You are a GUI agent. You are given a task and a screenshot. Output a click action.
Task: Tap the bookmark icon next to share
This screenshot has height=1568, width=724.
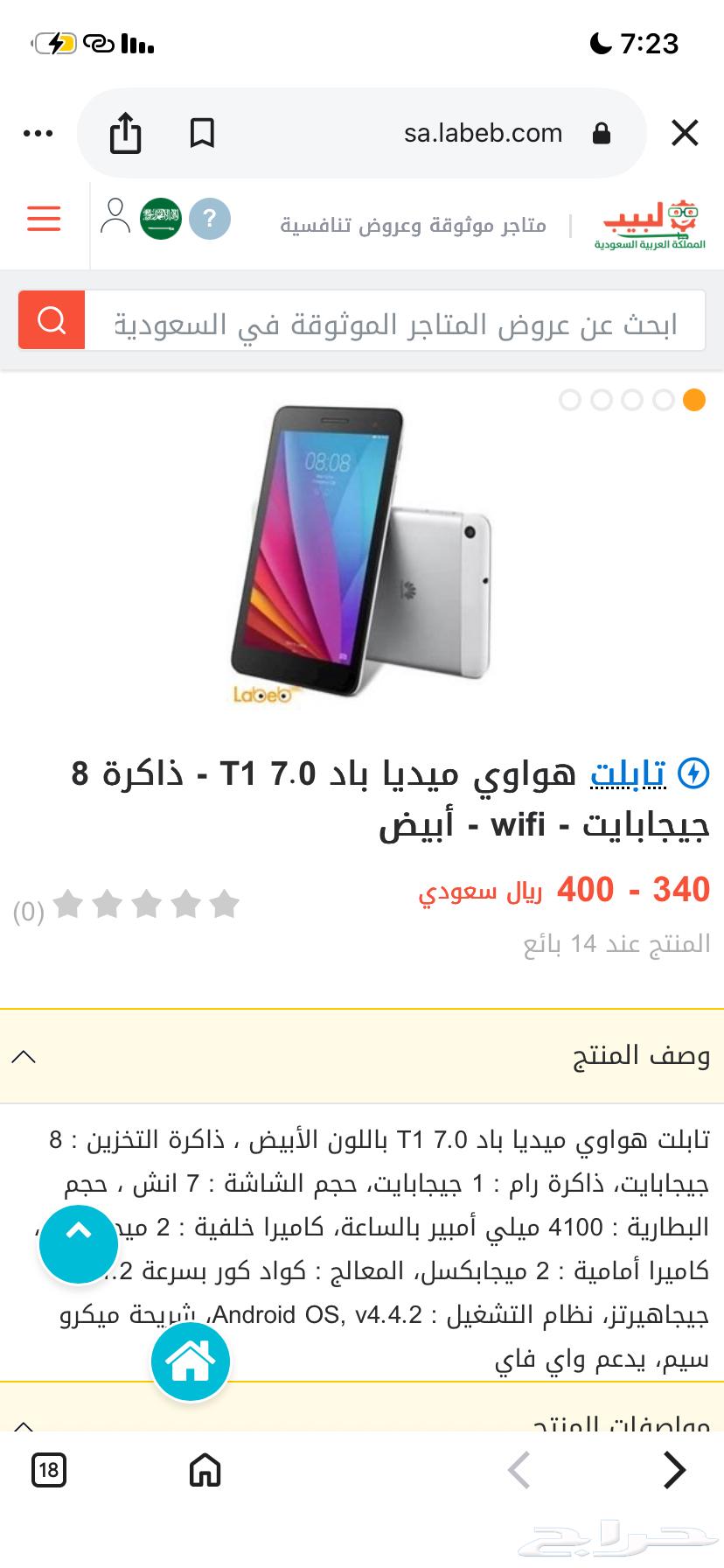pyautogui.click(x=202, y=133)
